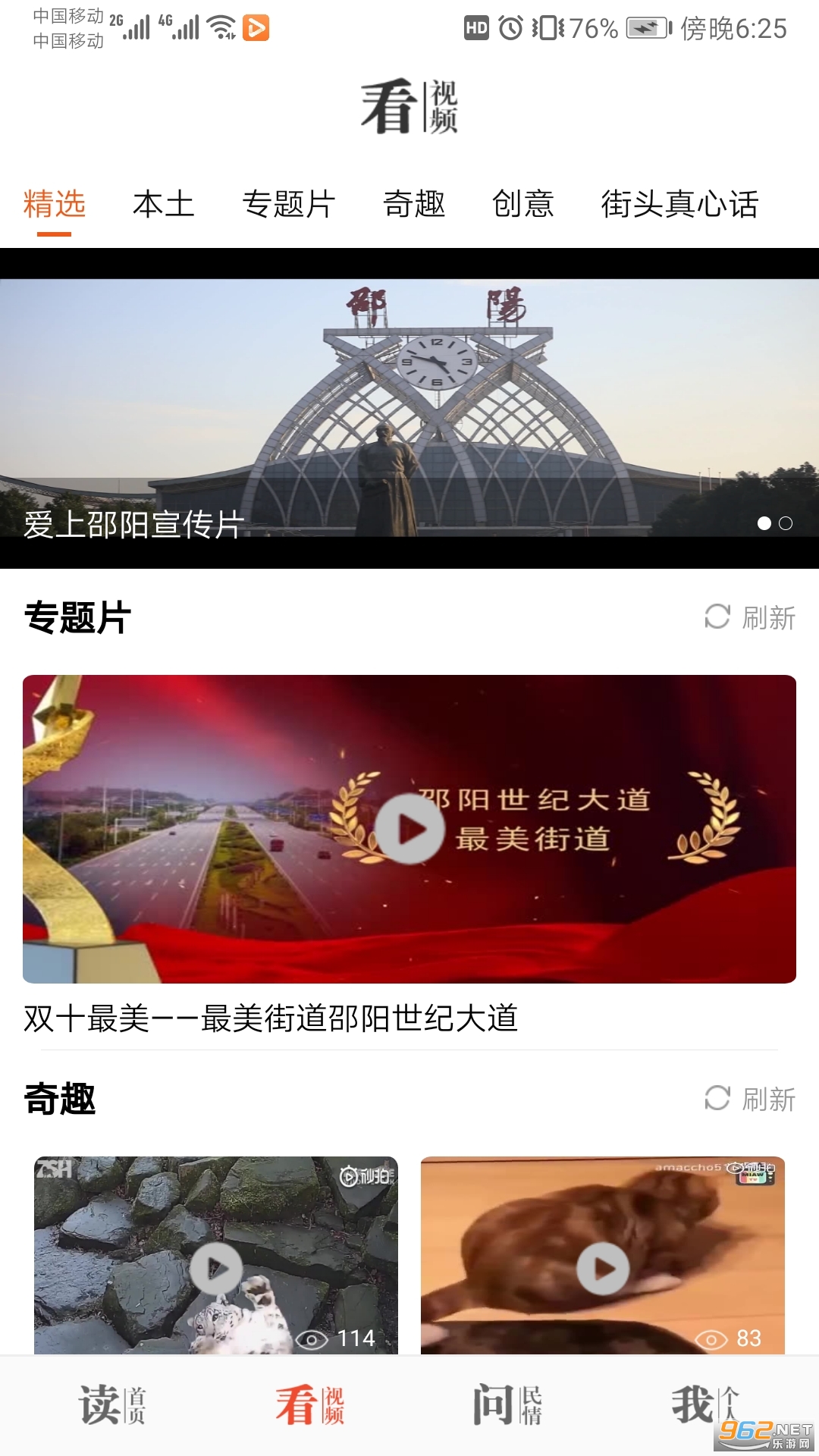Switch to the 本土 tab
819x1456 pixels.
point(163,204)
